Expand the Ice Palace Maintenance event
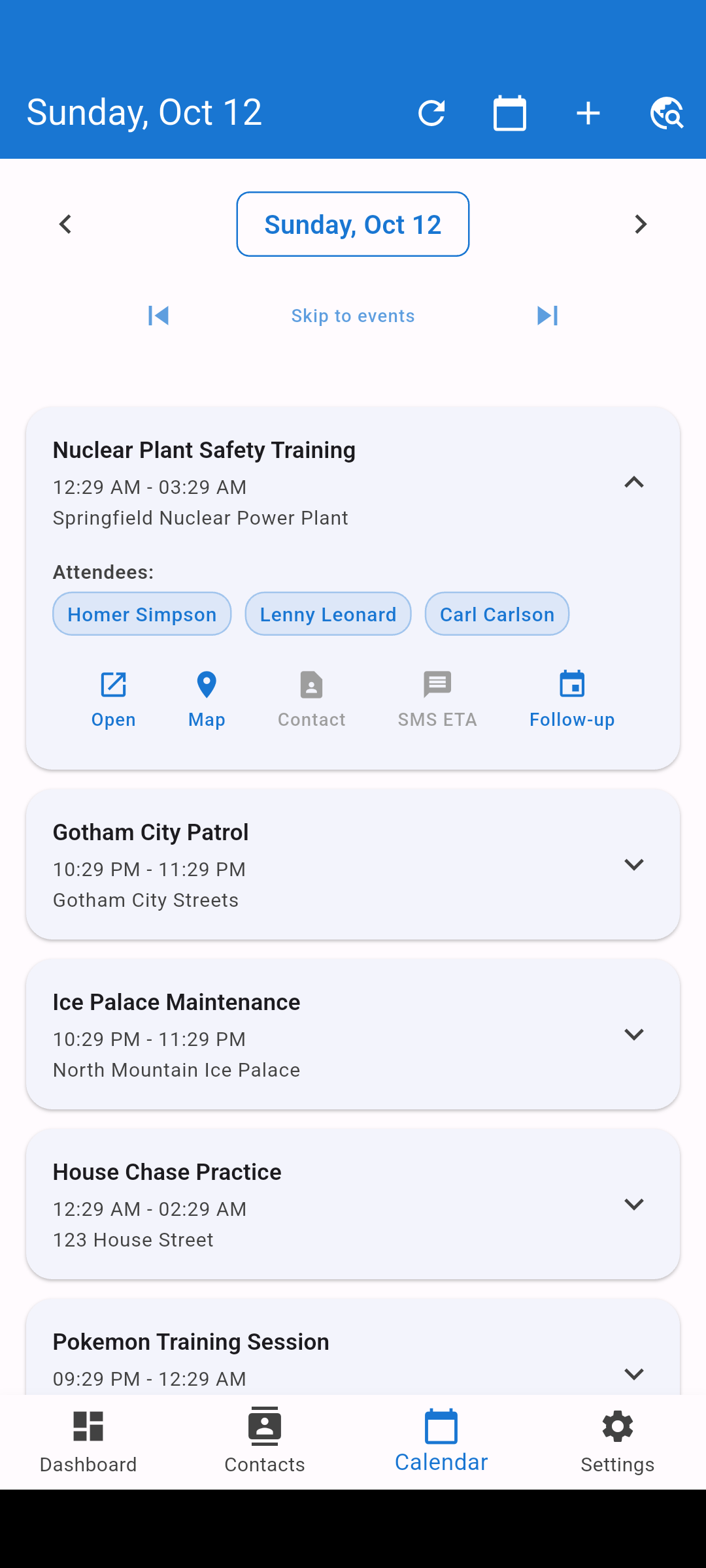Screen dimensions: 706x1568 click(633, 1034)
